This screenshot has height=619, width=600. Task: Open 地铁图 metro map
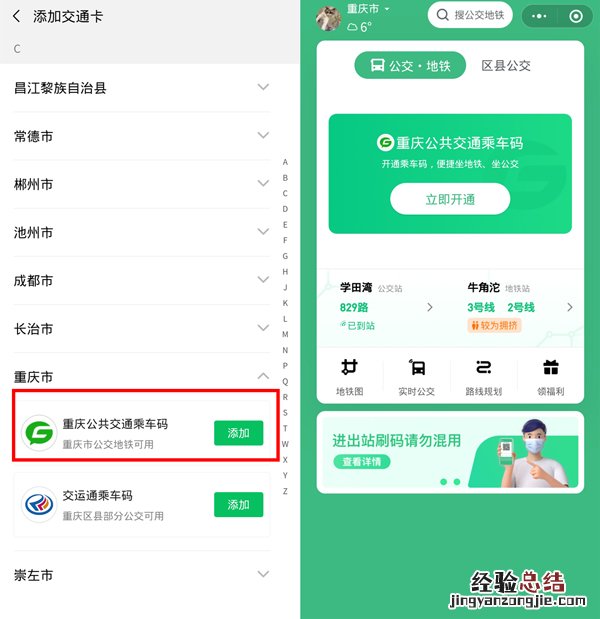(x=349, y=377)
